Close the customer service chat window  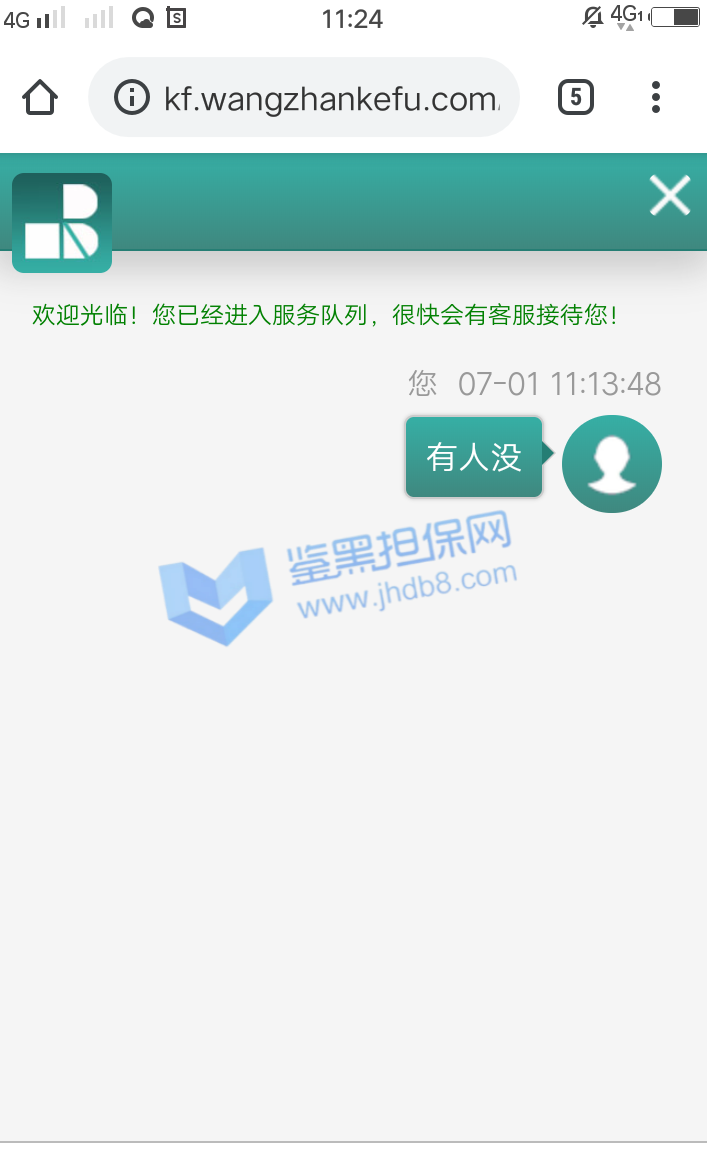coord(669,195)
